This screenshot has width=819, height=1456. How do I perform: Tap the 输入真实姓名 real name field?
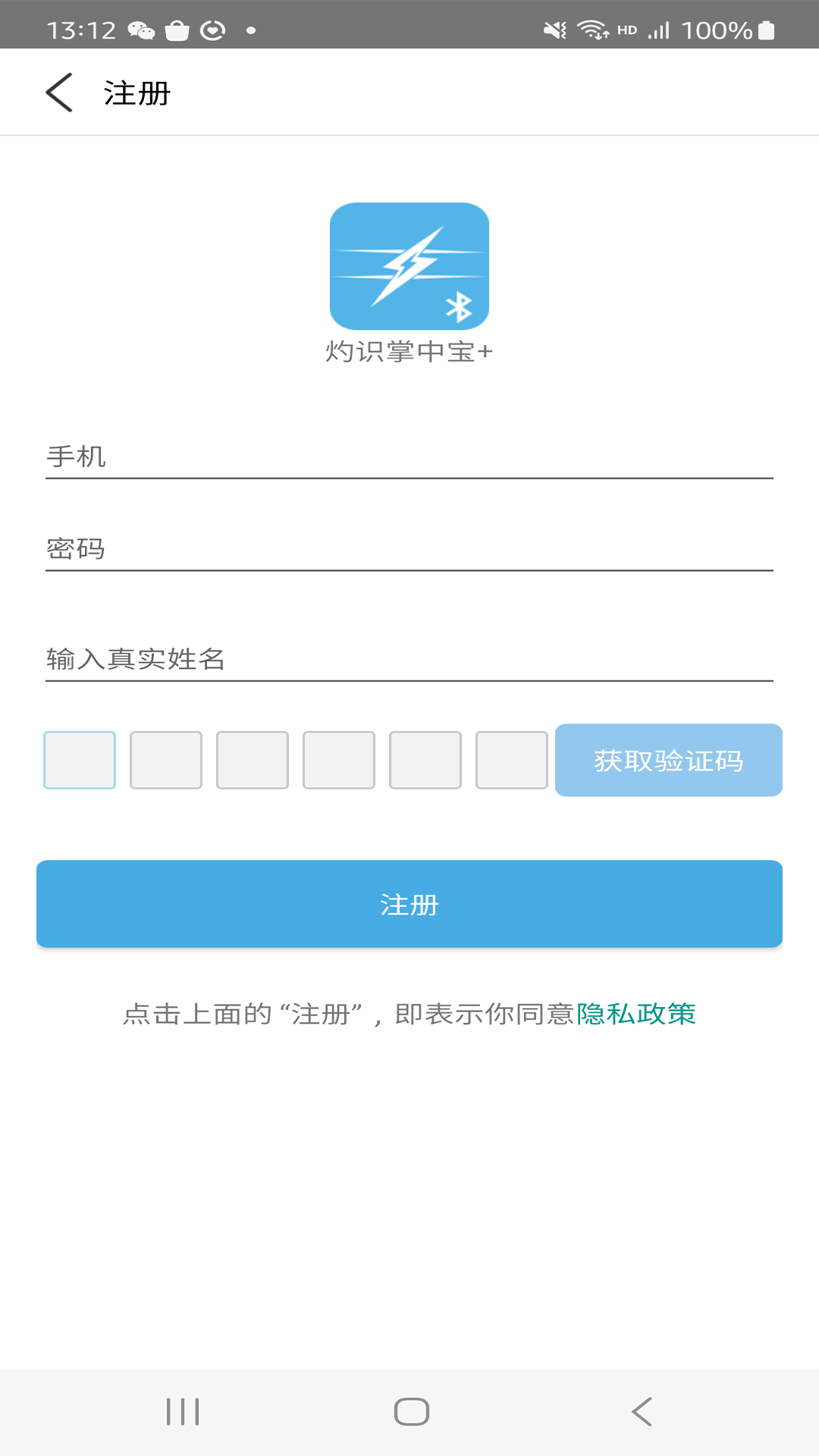[x=409, y=658]
